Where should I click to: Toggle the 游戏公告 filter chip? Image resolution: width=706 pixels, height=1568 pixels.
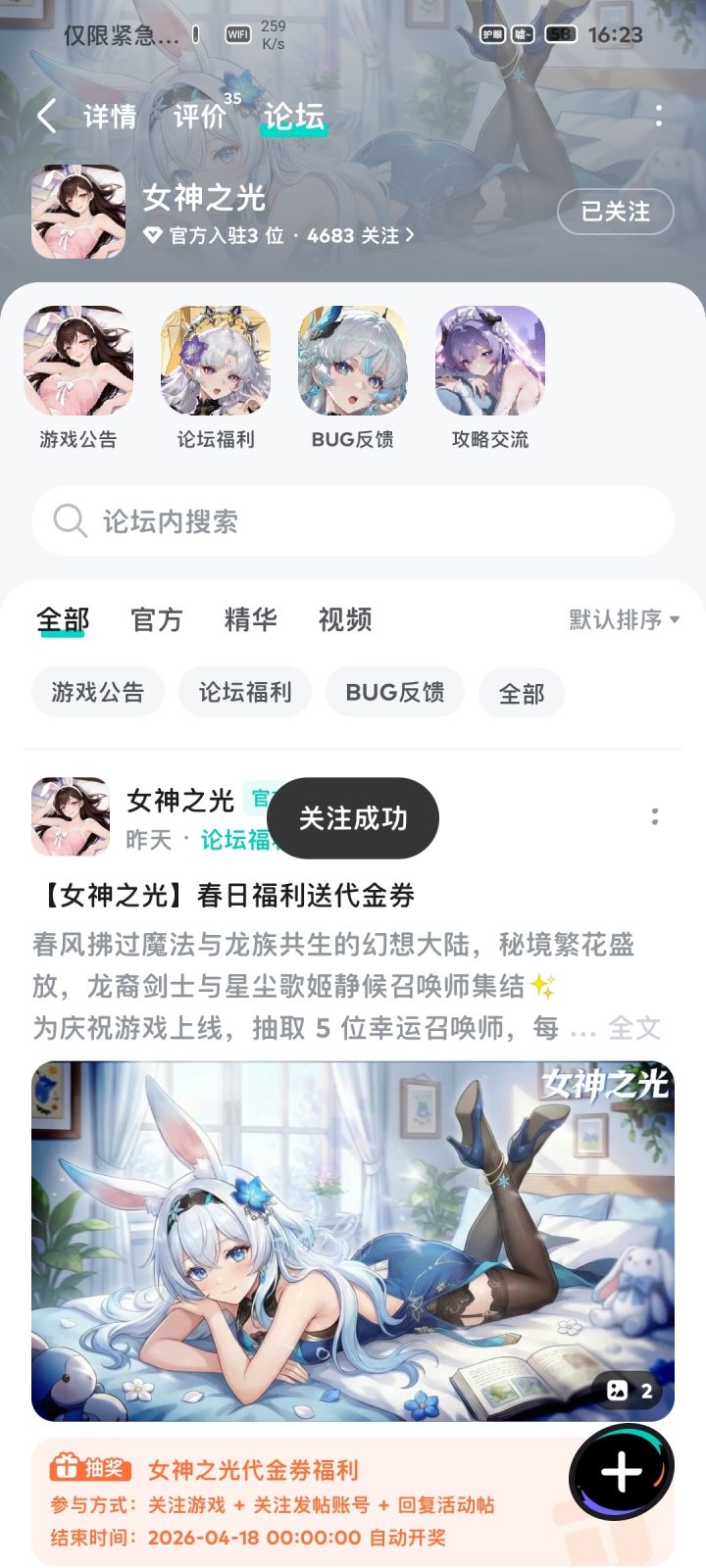coord(97,692)
